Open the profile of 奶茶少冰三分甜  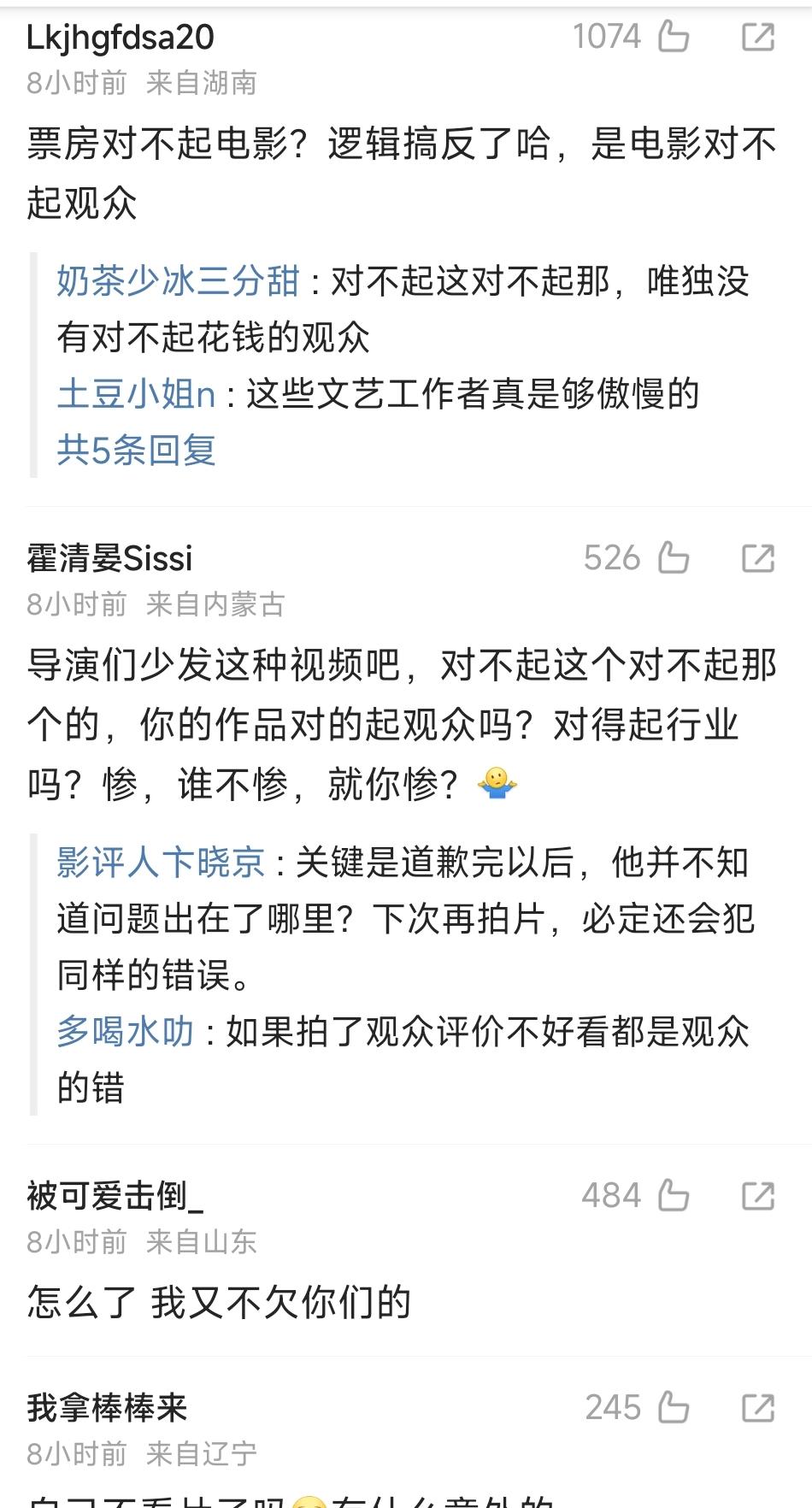coord(179,281)
